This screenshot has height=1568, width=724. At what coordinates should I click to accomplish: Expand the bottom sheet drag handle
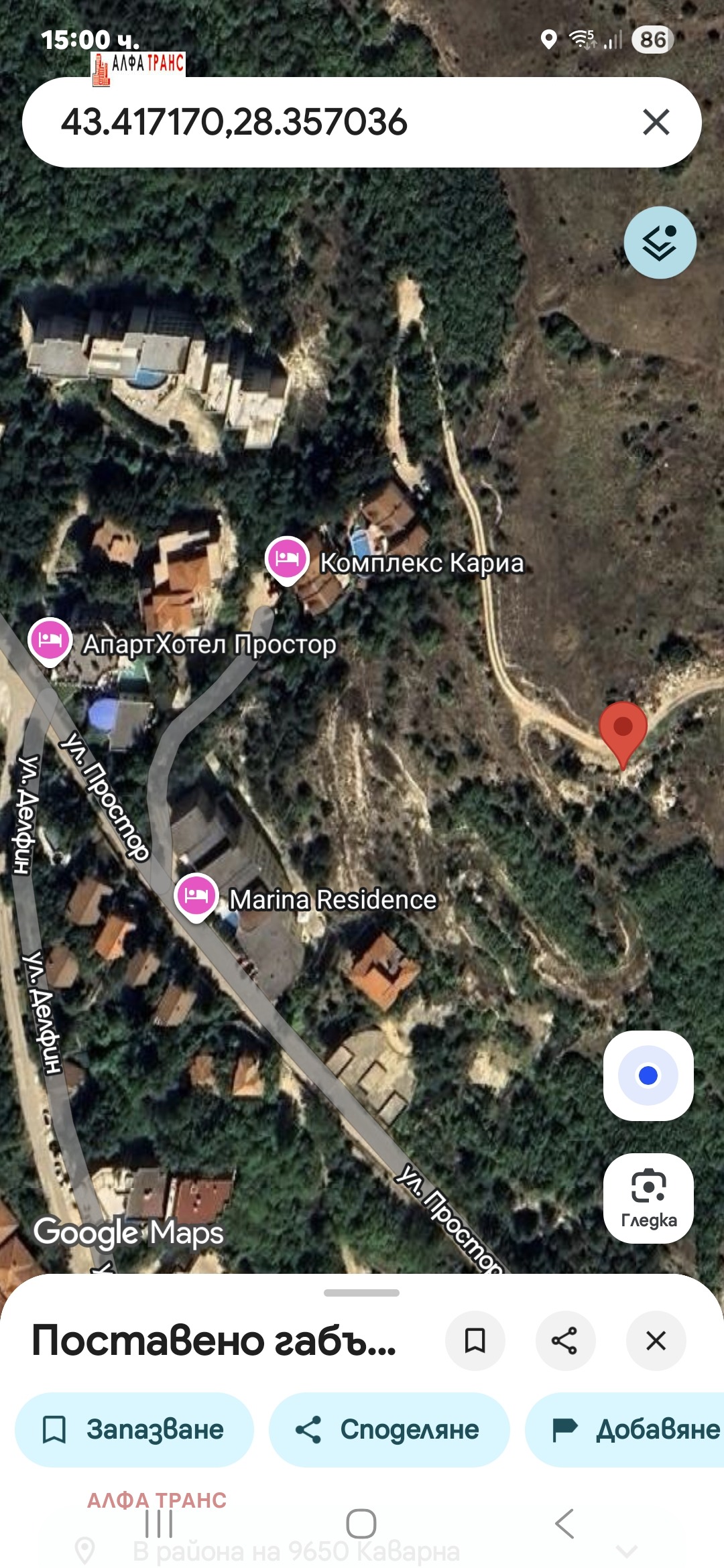tap(361, 1293)
